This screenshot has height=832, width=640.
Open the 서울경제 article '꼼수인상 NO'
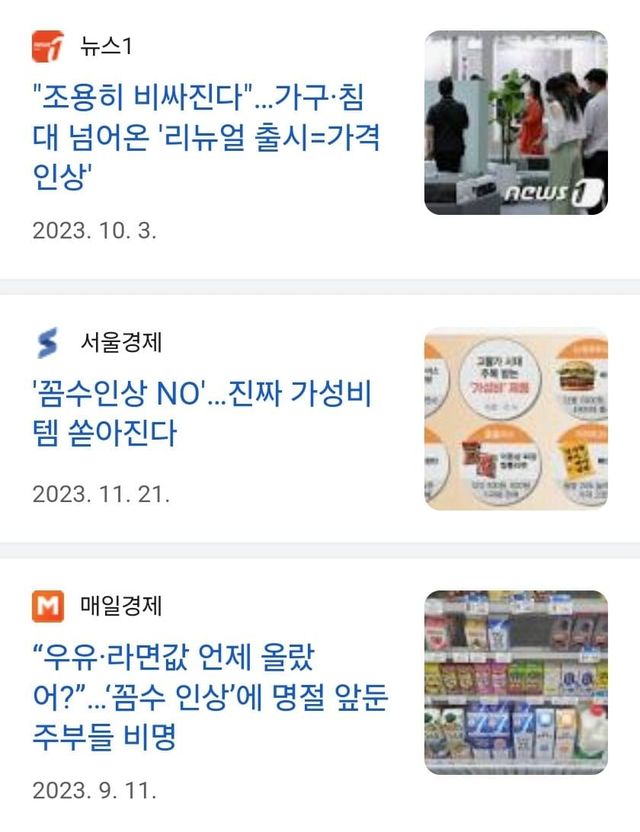[x=200, y=413]
